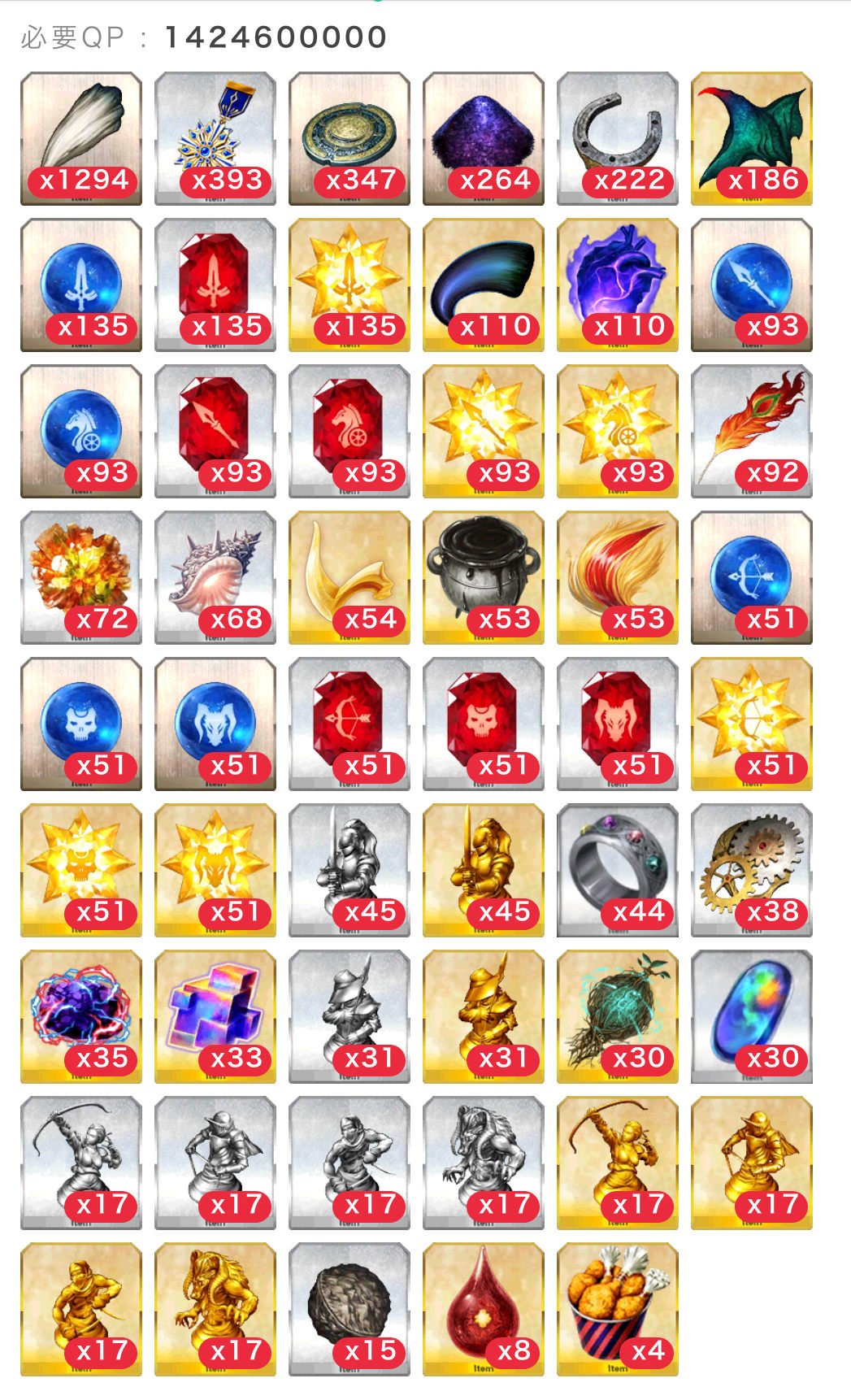
Task: Tap the rainbow cube item x33
Action: click(215, 1016)
